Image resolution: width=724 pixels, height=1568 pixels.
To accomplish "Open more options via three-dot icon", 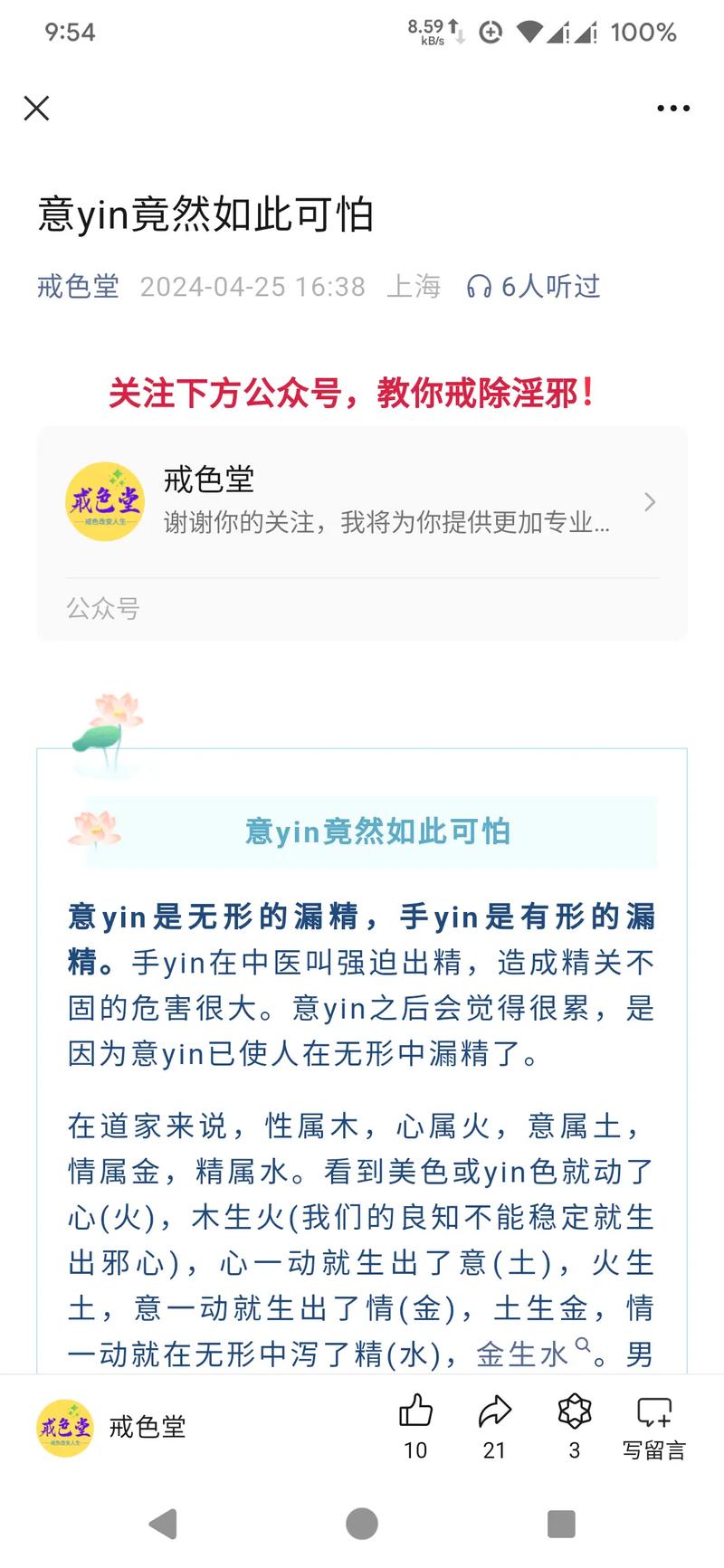I will 672,108.
